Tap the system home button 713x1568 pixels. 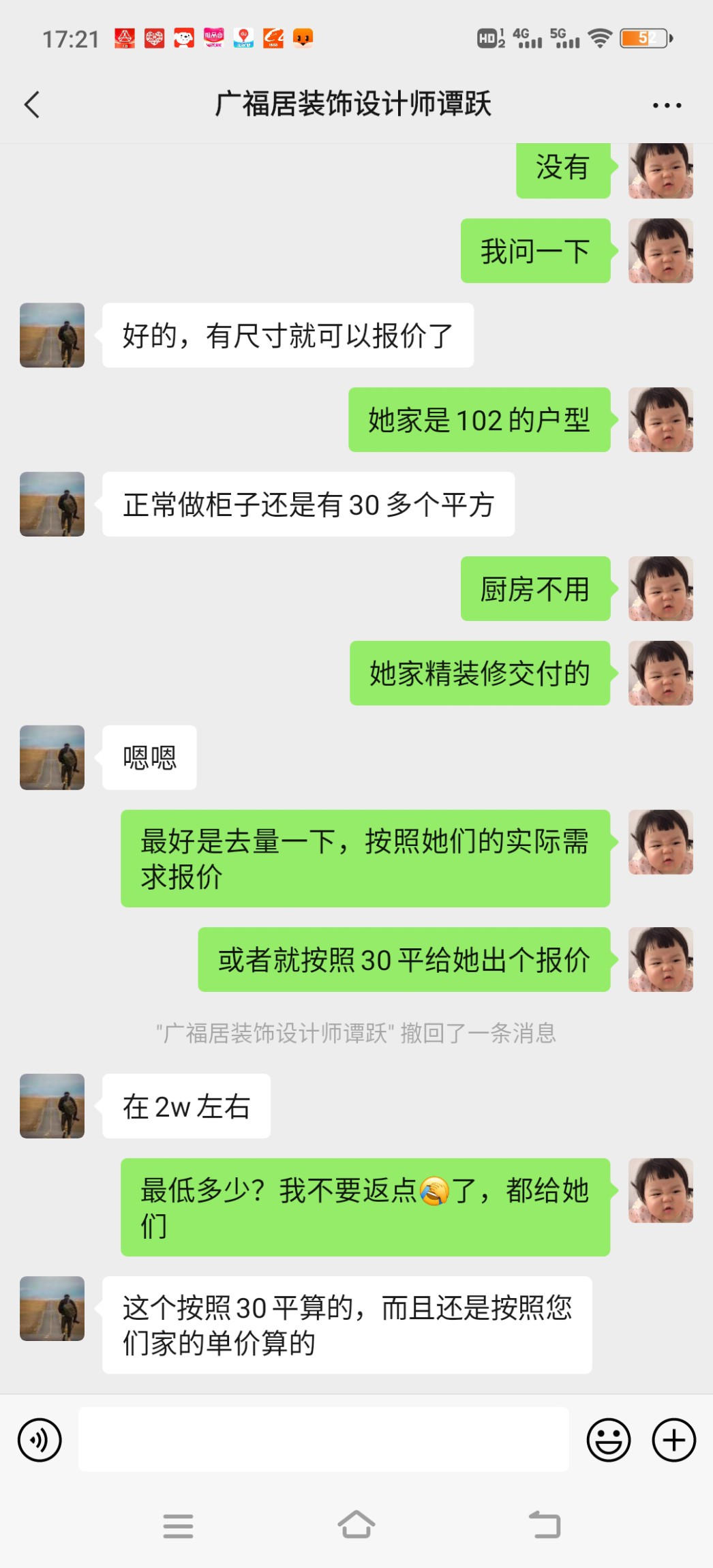click(356, 1525)
